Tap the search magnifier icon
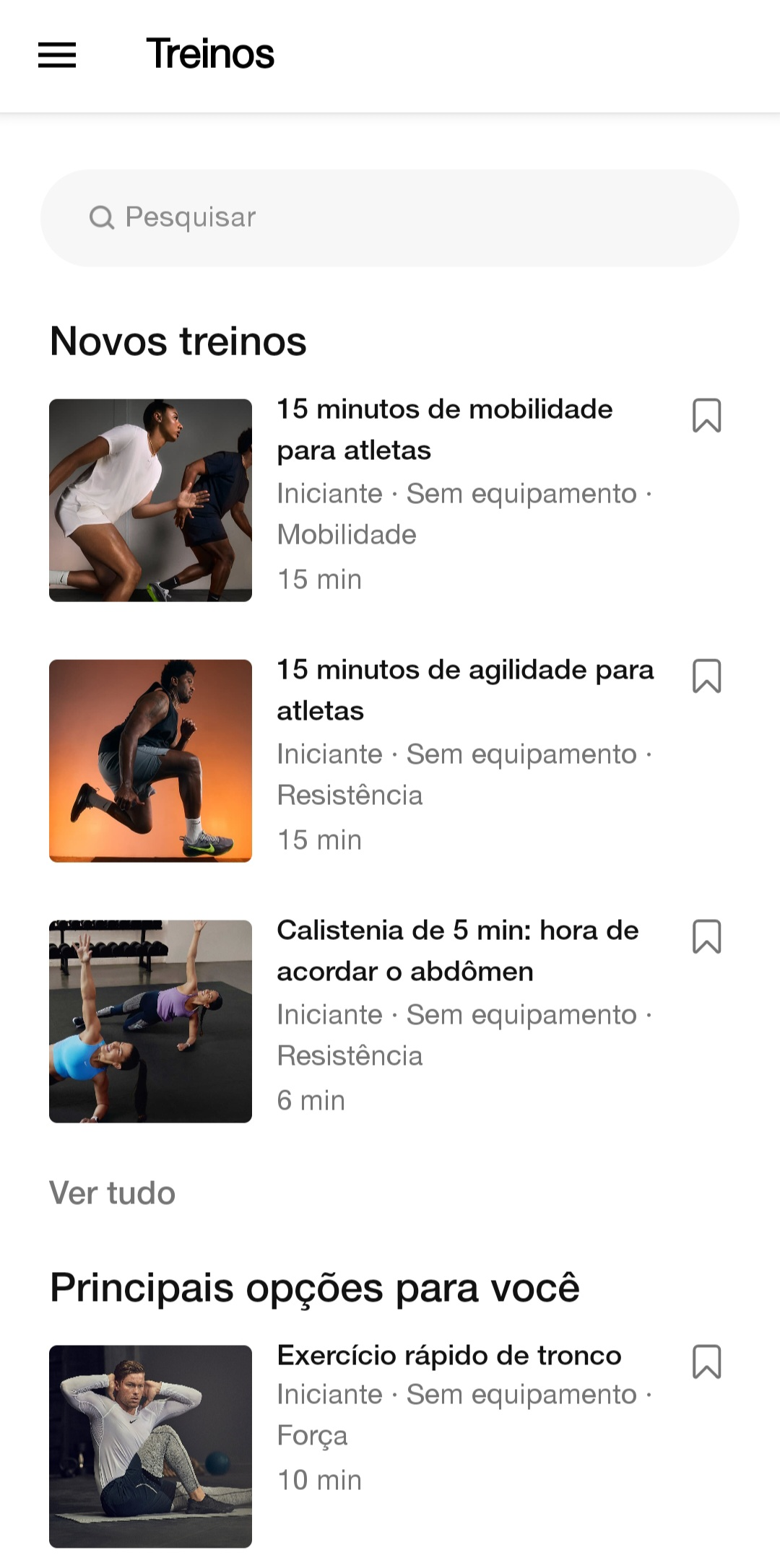 point(103,217)
